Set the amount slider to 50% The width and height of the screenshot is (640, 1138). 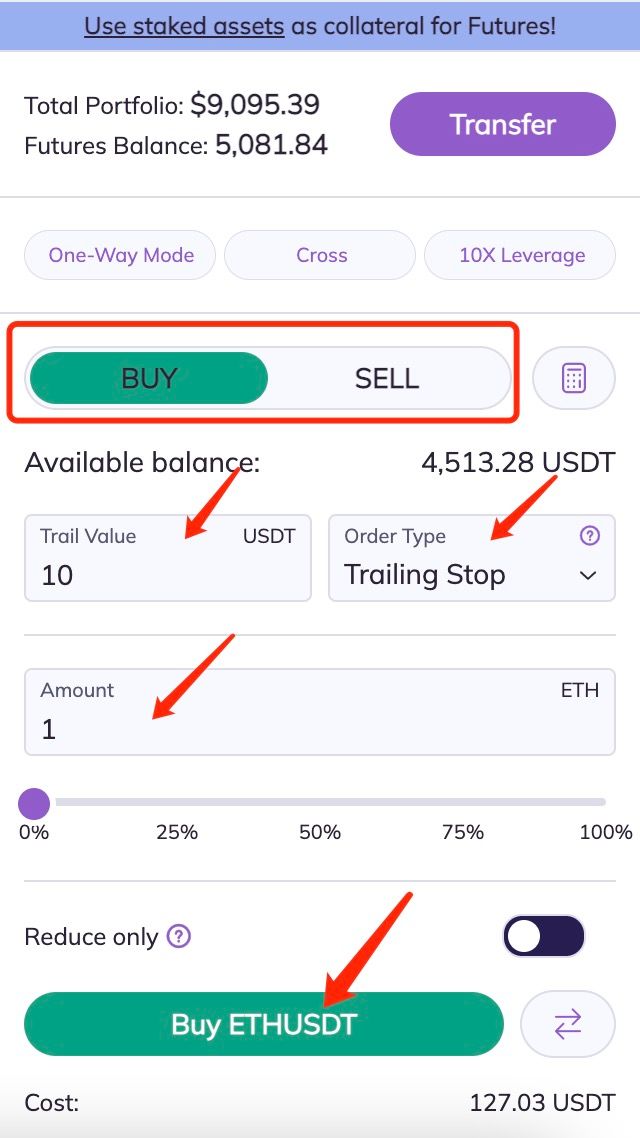pos(320,803)
